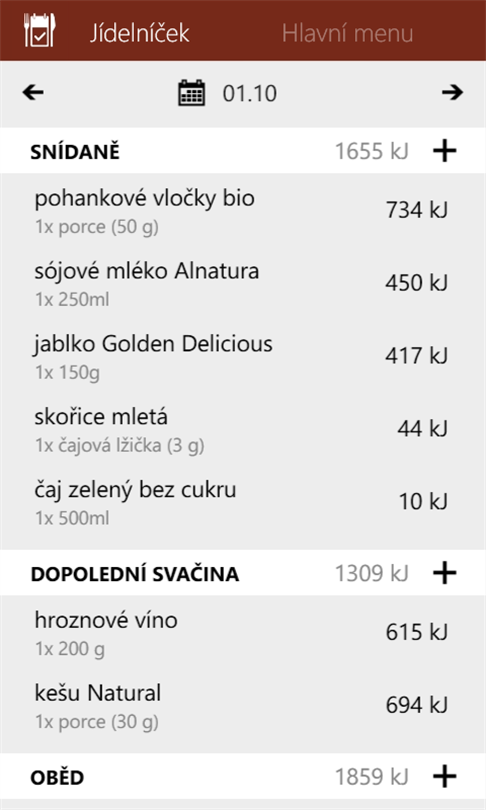Select the Jídelníček tab

pyautogui.click(x=139, y=34)
